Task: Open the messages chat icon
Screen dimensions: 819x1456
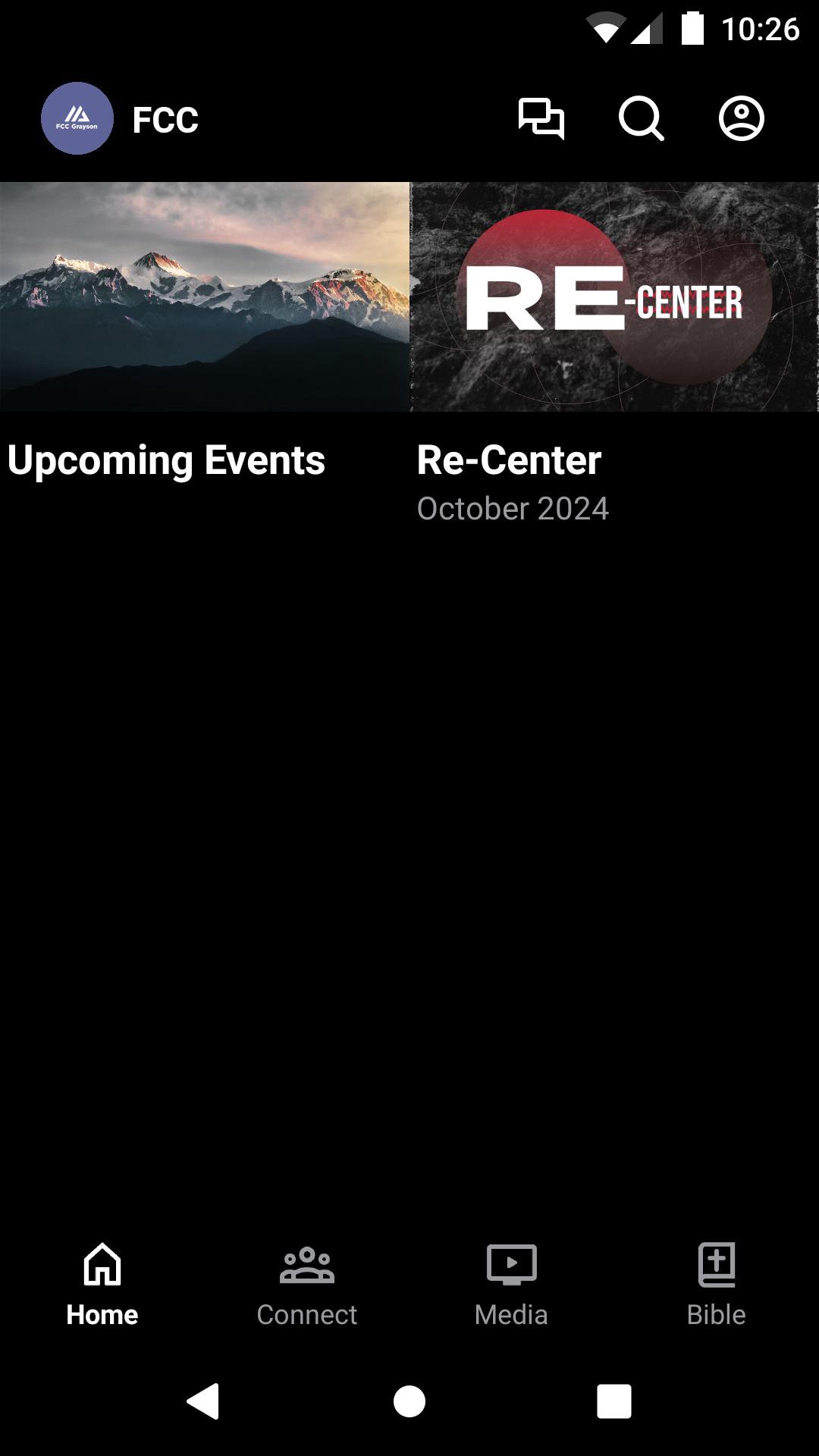Action: [541, 119]
